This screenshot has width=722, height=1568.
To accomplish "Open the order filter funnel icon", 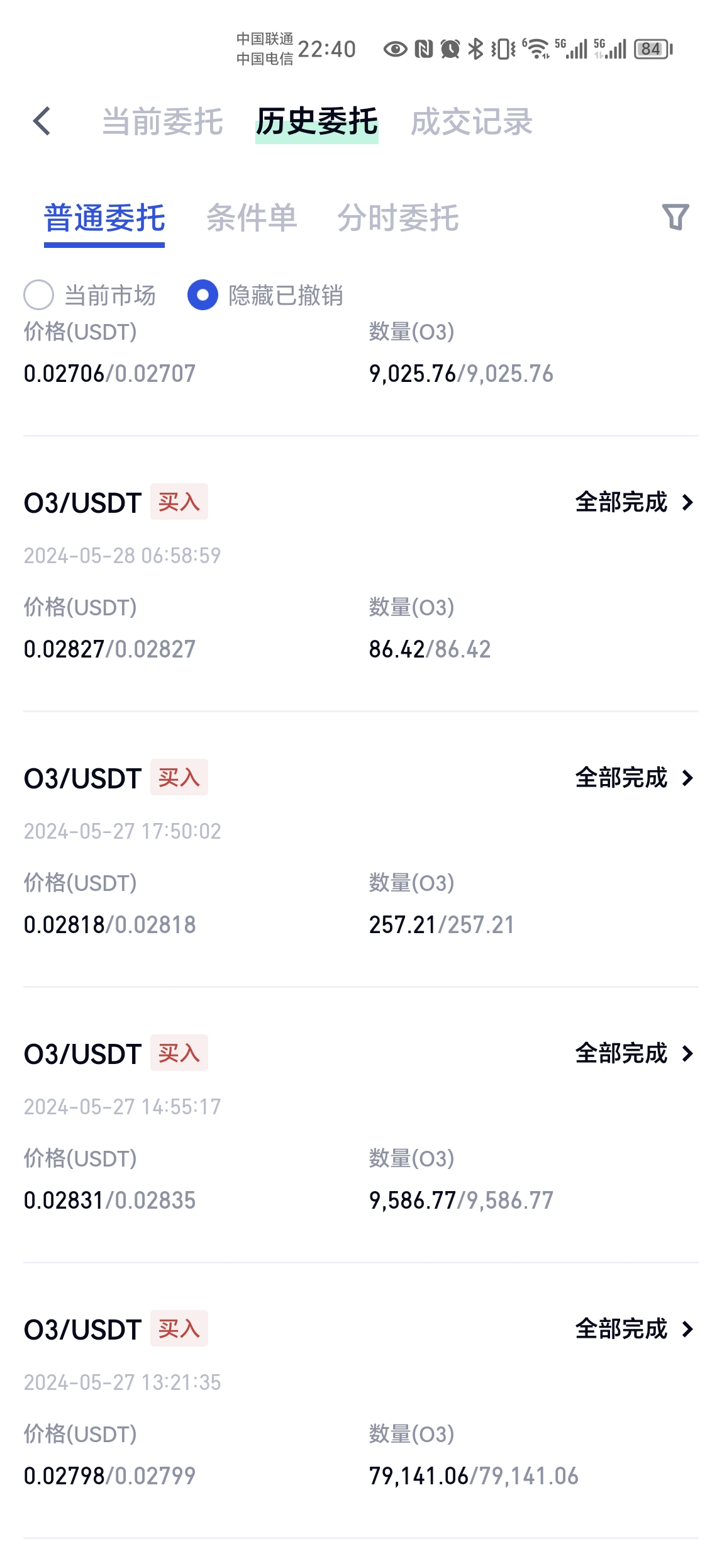I will (675, 217).
